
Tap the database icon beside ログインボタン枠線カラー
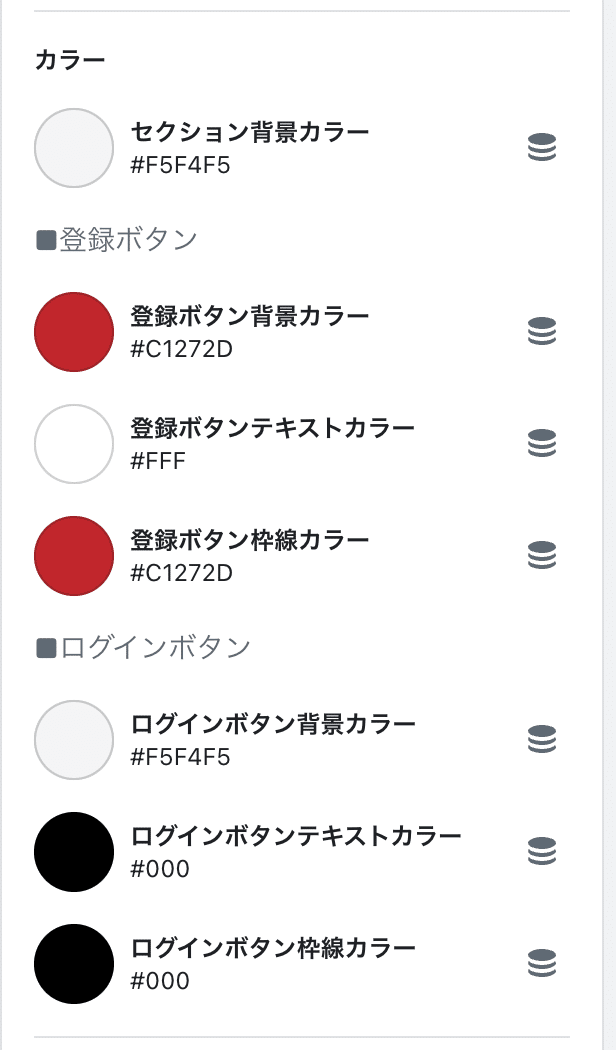(542, 963)
